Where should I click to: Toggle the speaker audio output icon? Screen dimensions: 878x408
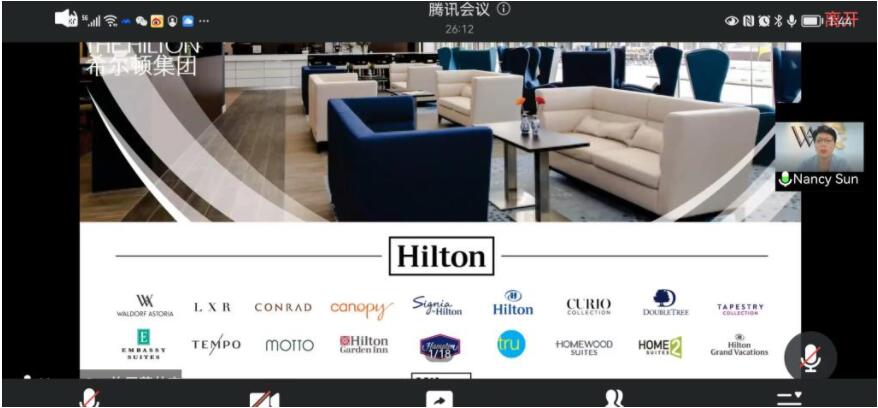coord(66,19)
